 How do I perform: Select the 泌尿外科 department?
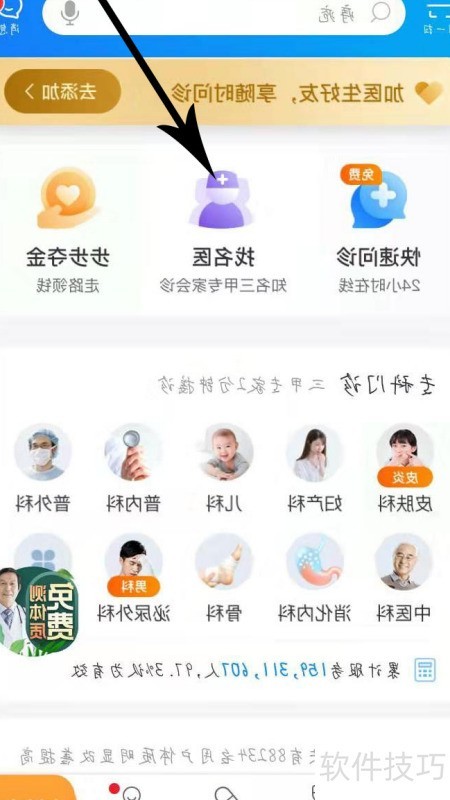[x=134, y=578]
